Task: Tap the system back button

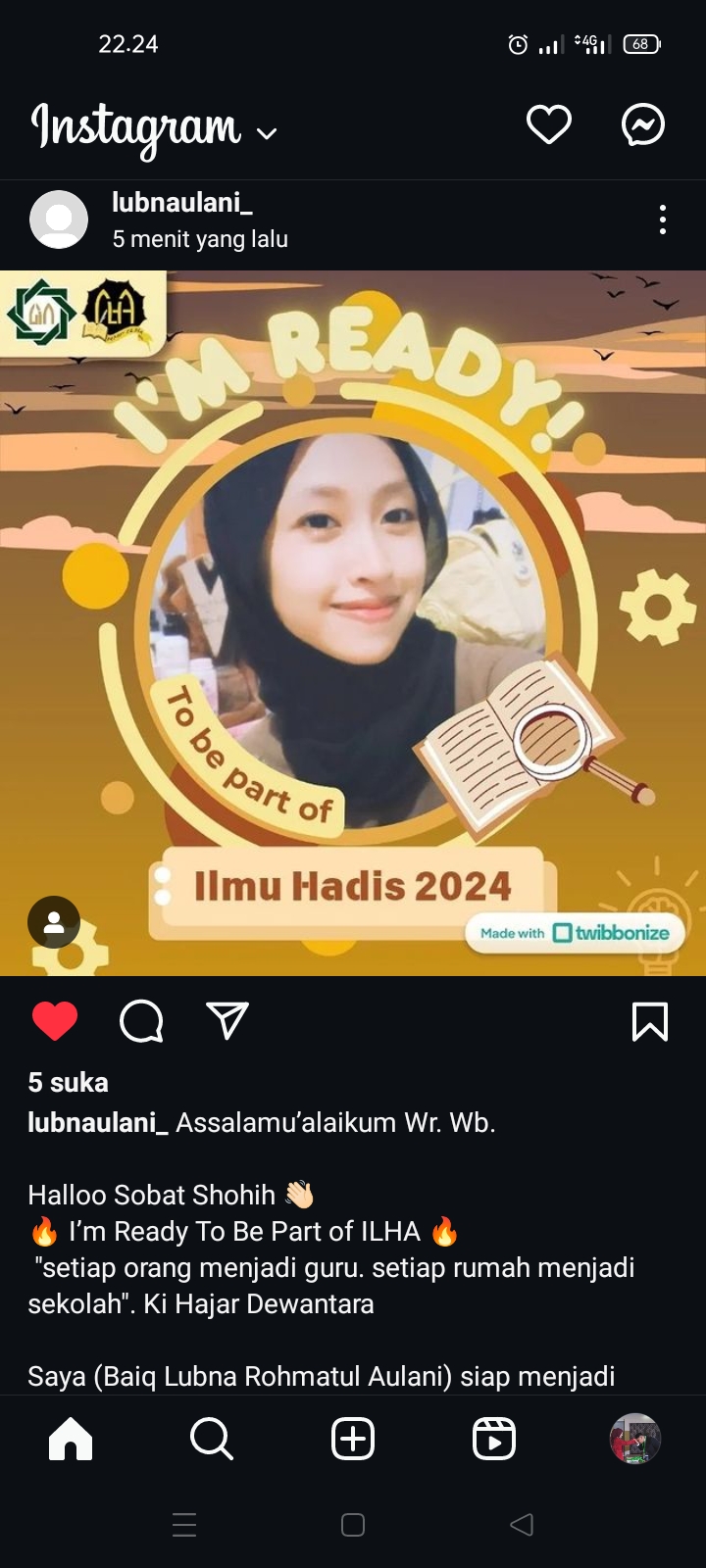Action: (x=522, y=1524)
